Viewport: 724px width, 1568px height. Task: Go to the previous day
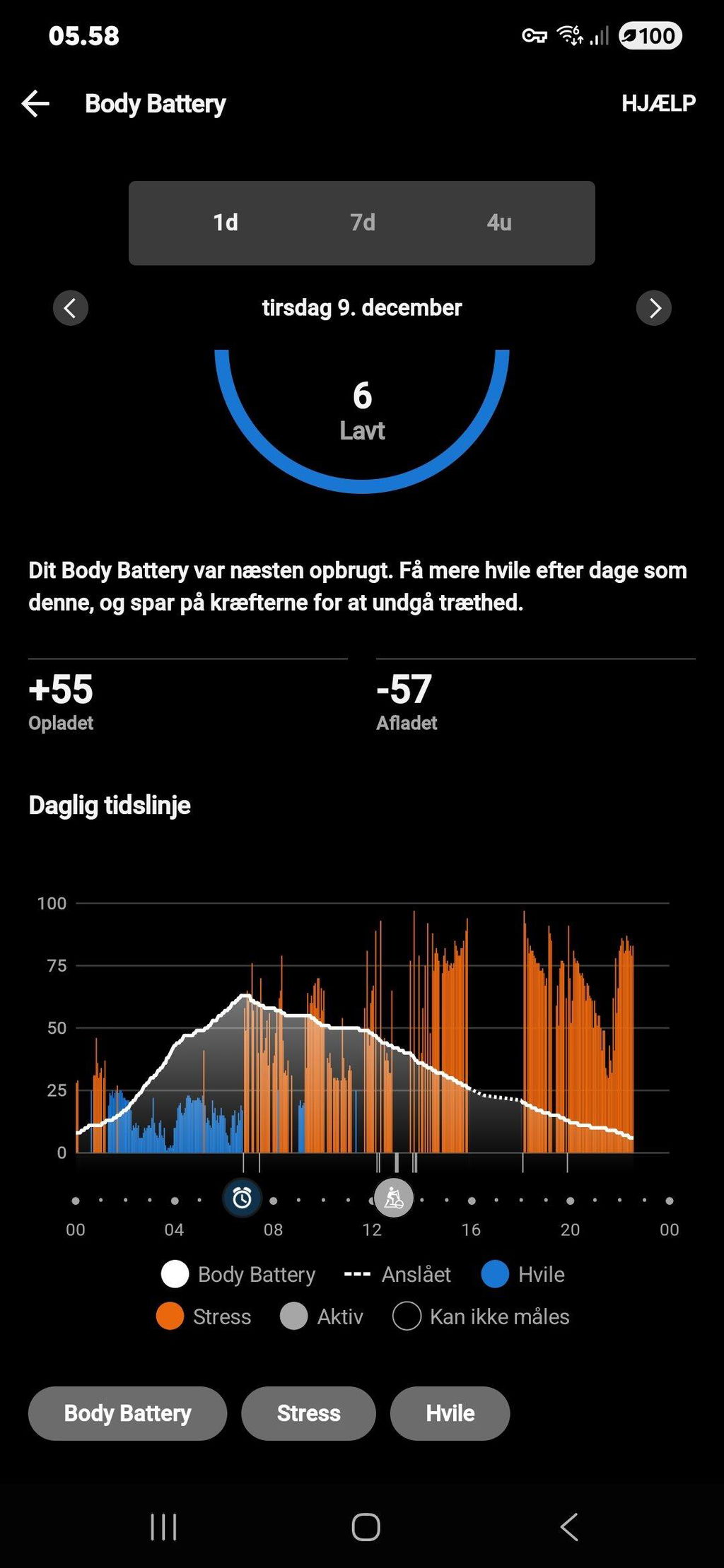click(x=71, y=308)
